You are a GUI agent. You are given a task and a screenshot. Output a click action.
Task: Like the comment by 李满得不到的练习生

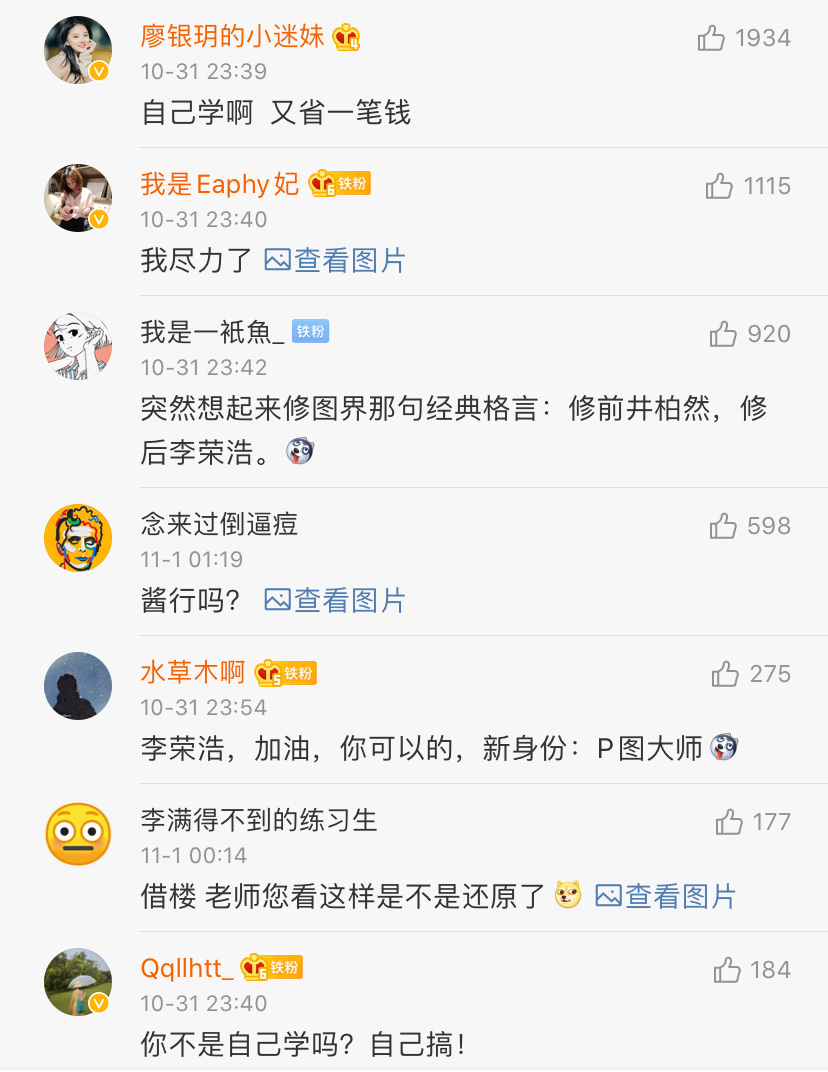click(x=729, y=822)
